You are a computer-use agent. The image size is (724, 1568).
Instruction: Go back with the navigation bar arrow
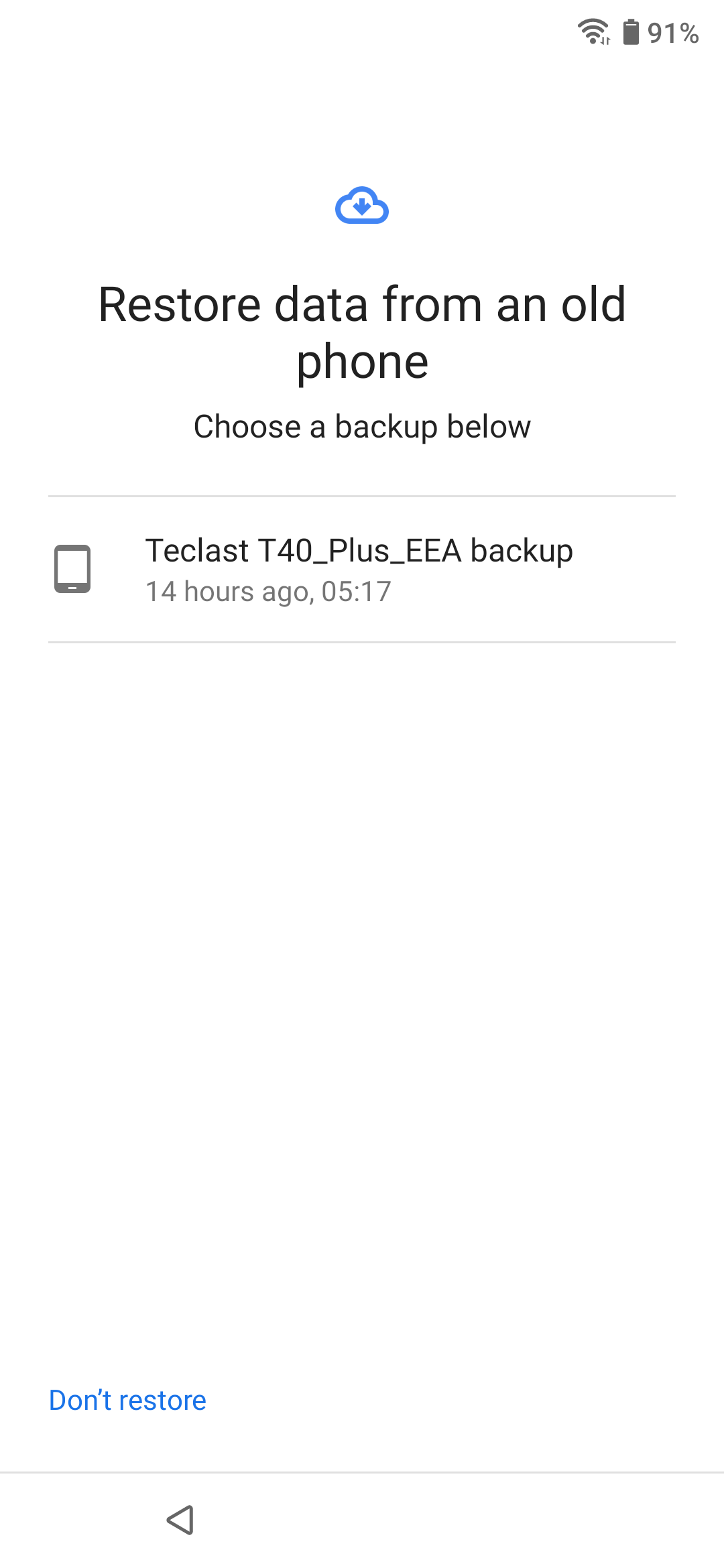pyautogui.click(x=180, y=1520)
